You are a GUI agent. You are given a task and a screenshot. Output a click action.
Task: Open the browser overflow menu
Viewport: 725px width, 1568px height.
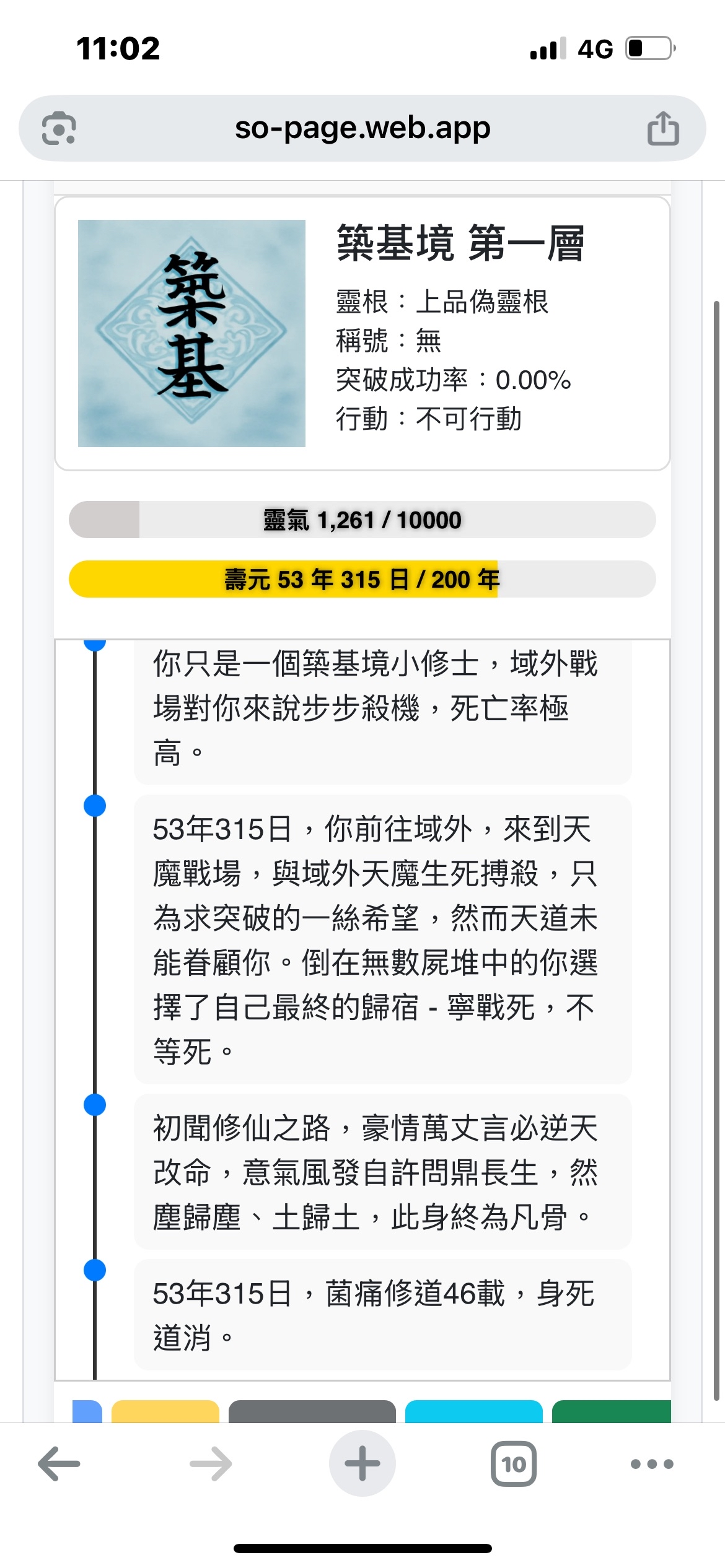[651, 1464]
